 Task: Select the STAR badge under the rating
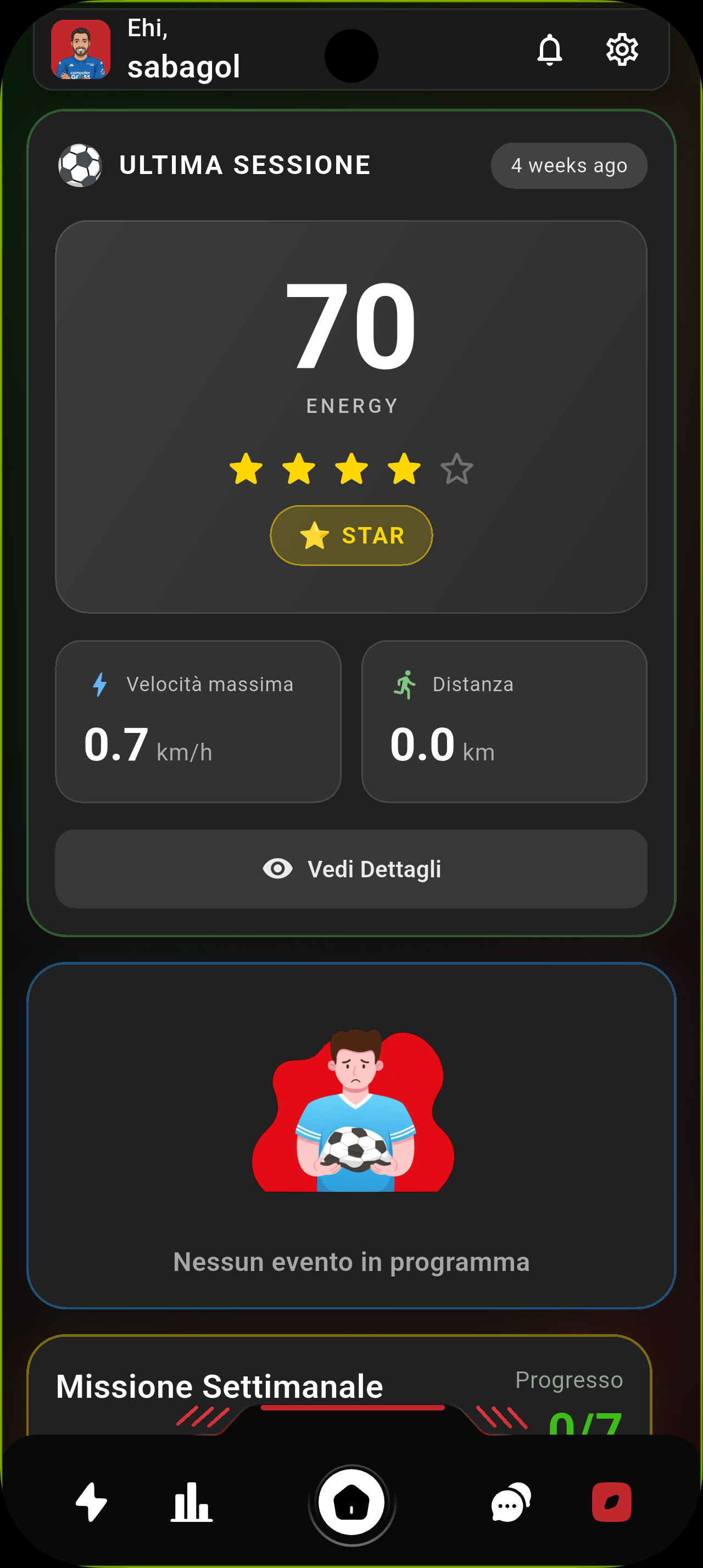[351, 535]
